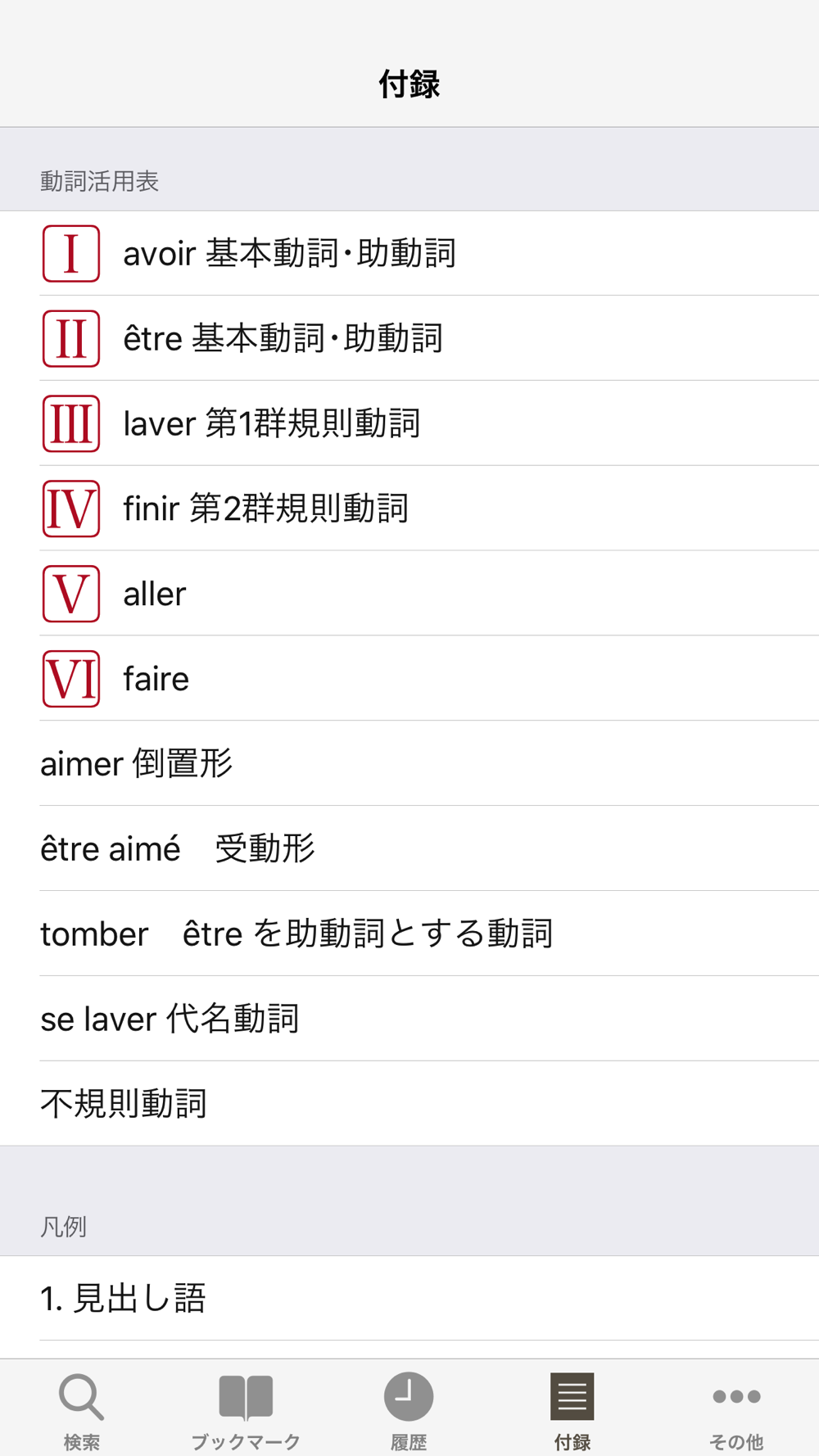
Task: Open the être 基本動詞 conjugation table
Action: 409,338
